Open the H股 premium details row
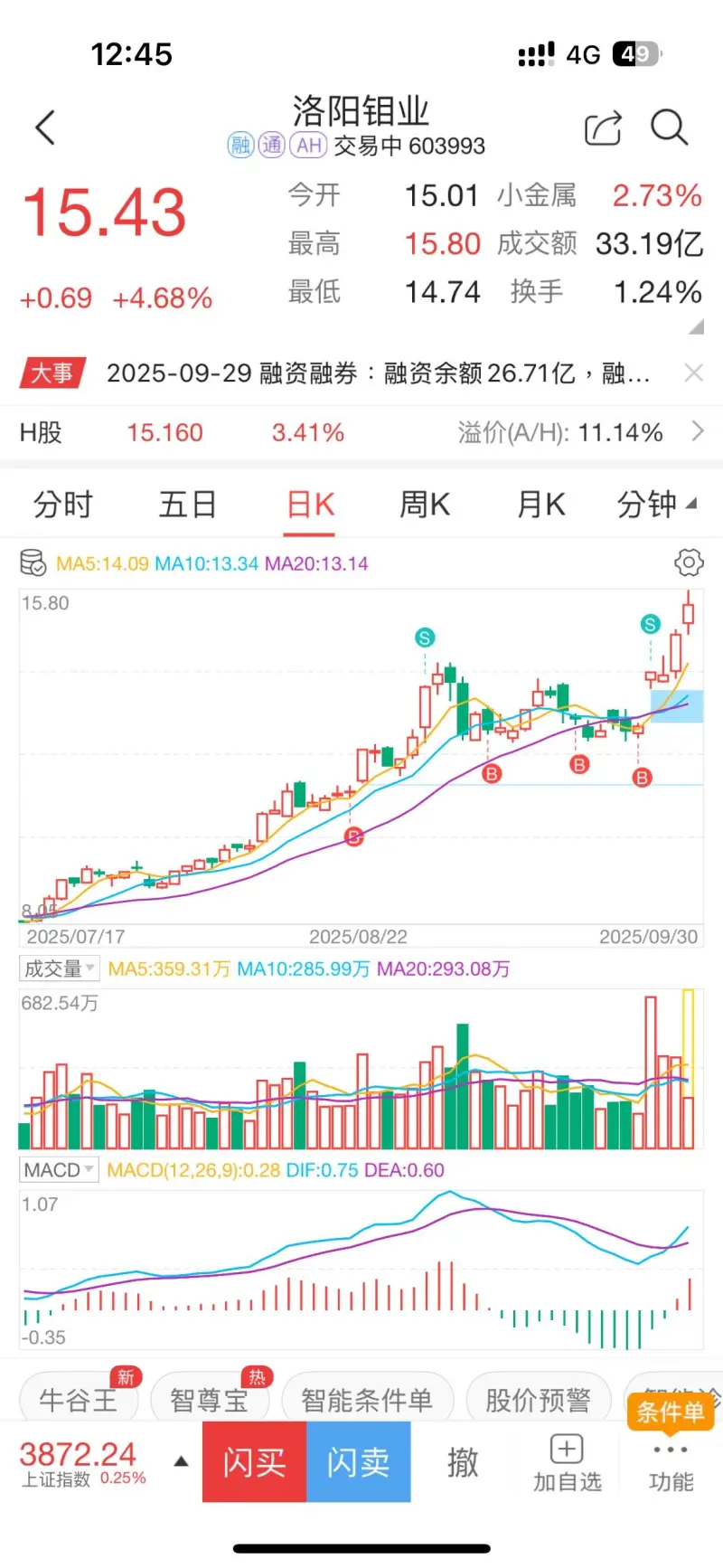723x1568 pixels. pyautogui.click(x=697, y=431)
